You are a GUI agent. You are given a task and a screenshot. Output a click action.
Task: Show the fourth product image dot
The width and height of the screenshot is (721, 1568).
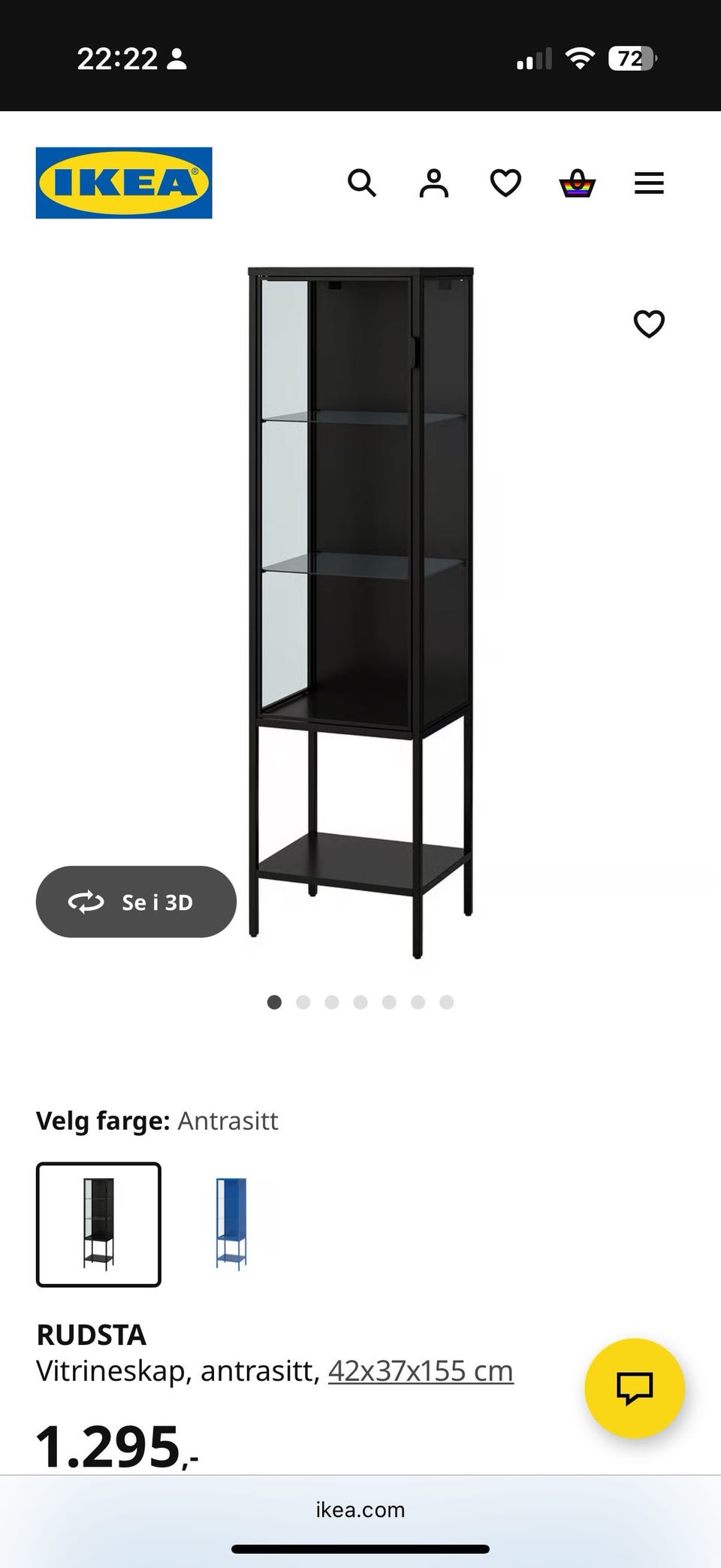click(360, 1002)
